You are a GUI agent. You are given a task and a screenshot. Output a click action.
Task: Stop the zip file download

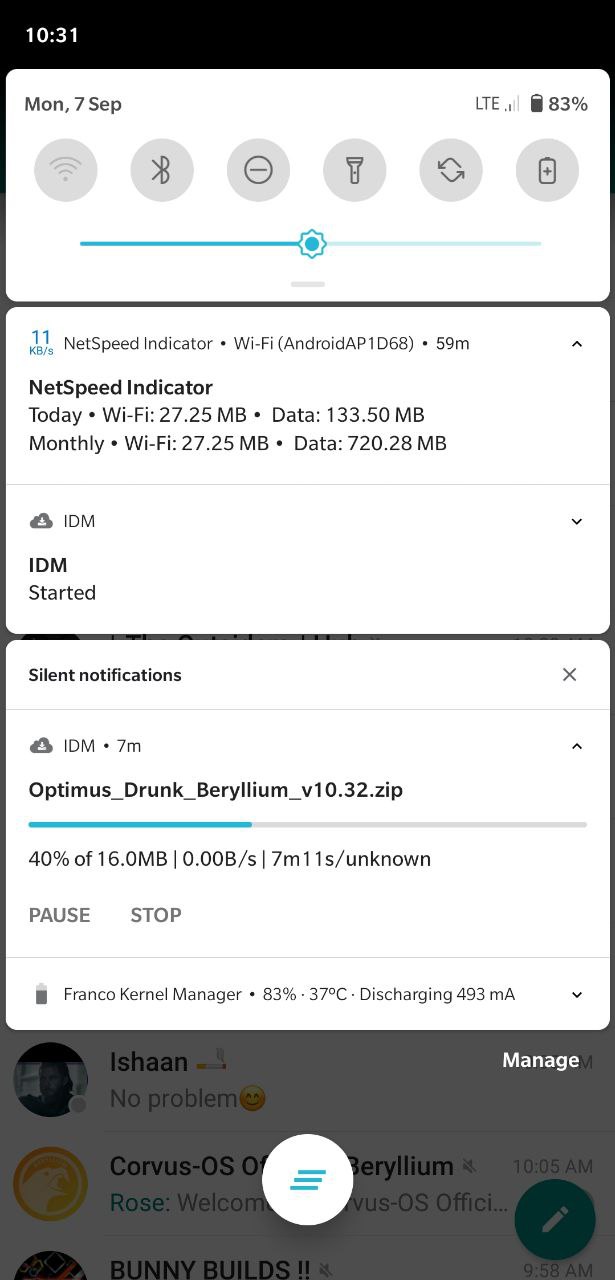156,915
